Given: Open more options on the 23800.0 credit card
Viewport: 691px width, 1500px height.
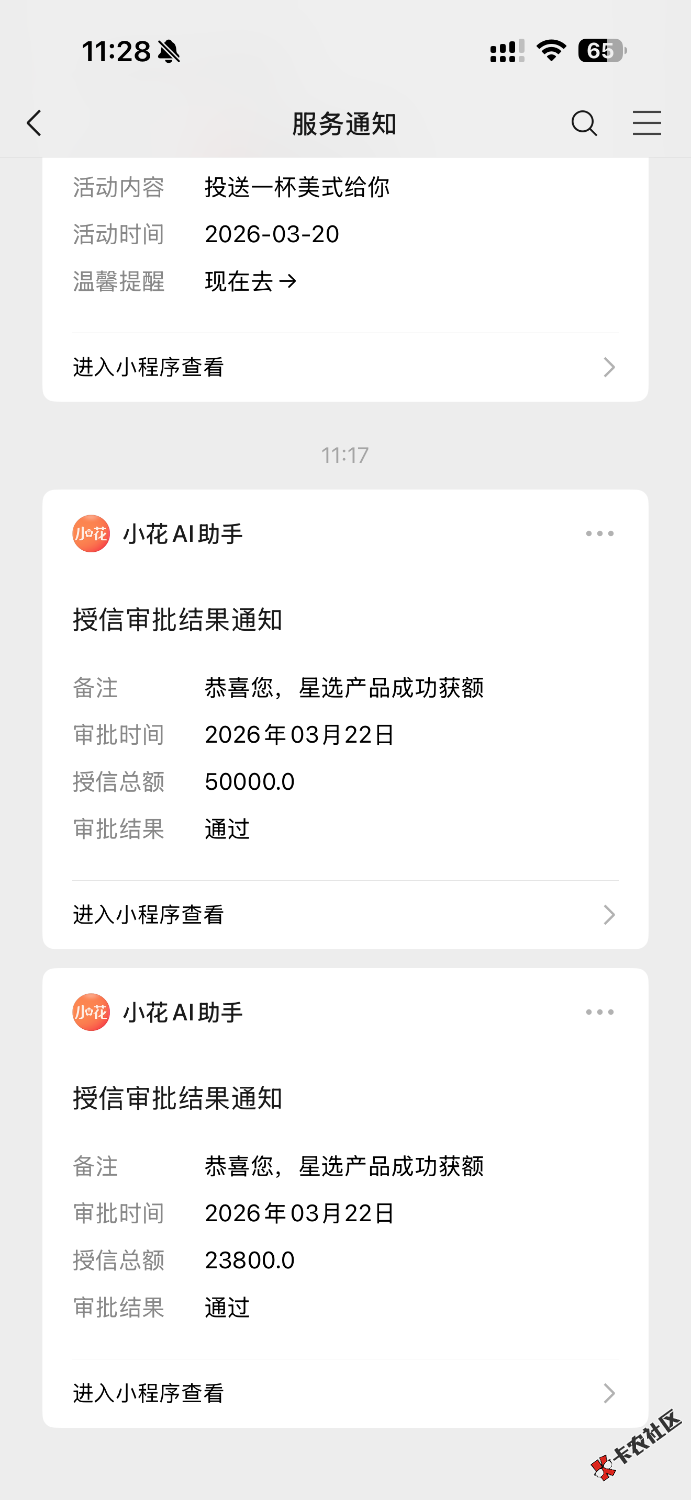Looking at the screenshot, I should click(600, 1012).
